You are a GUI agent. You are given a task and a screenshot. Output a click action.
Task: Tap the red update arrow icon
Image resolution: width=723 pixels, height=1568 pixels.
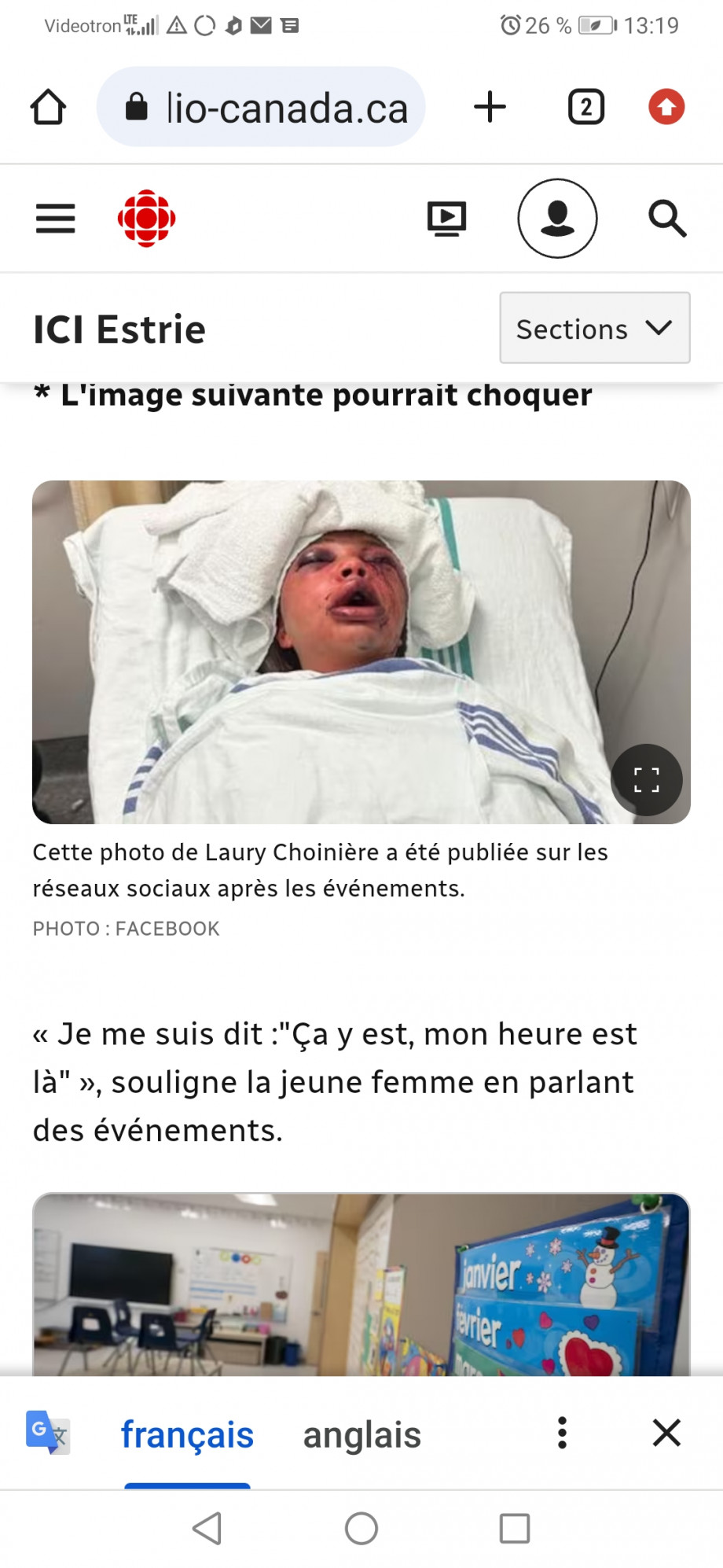point(666,107)
